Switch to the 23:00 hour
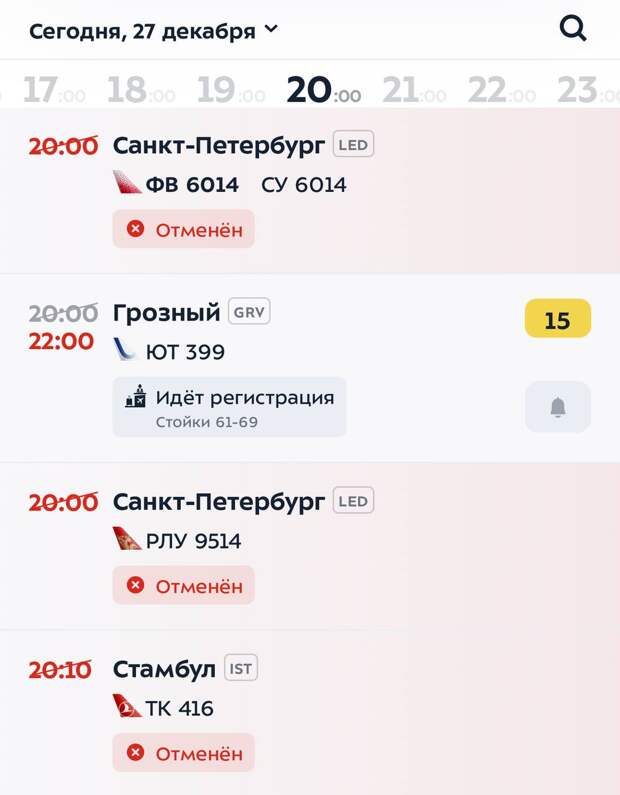Image resolution: width=620 pixels, height=795 pixels. coord(588,91)
